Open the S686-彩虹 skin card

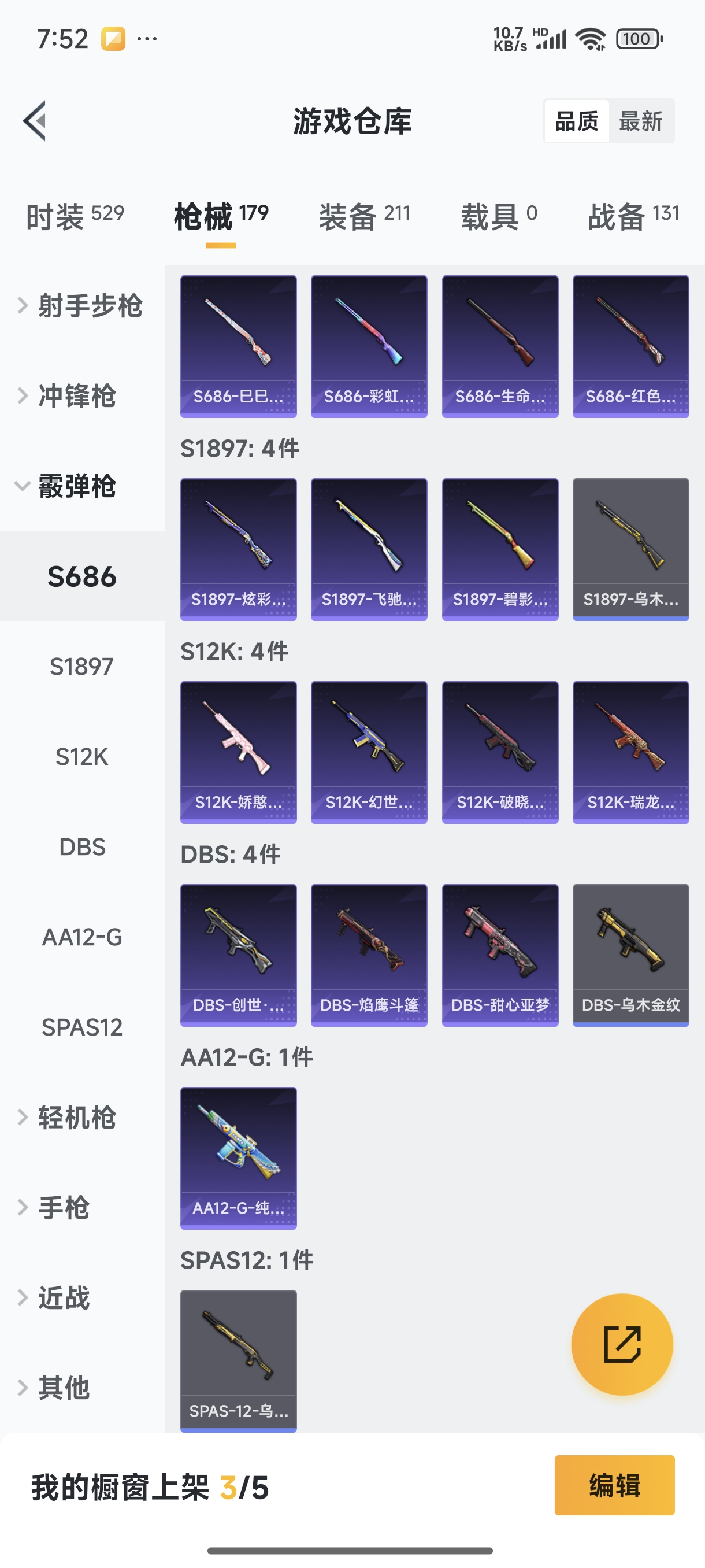click(x=369, y=346)
